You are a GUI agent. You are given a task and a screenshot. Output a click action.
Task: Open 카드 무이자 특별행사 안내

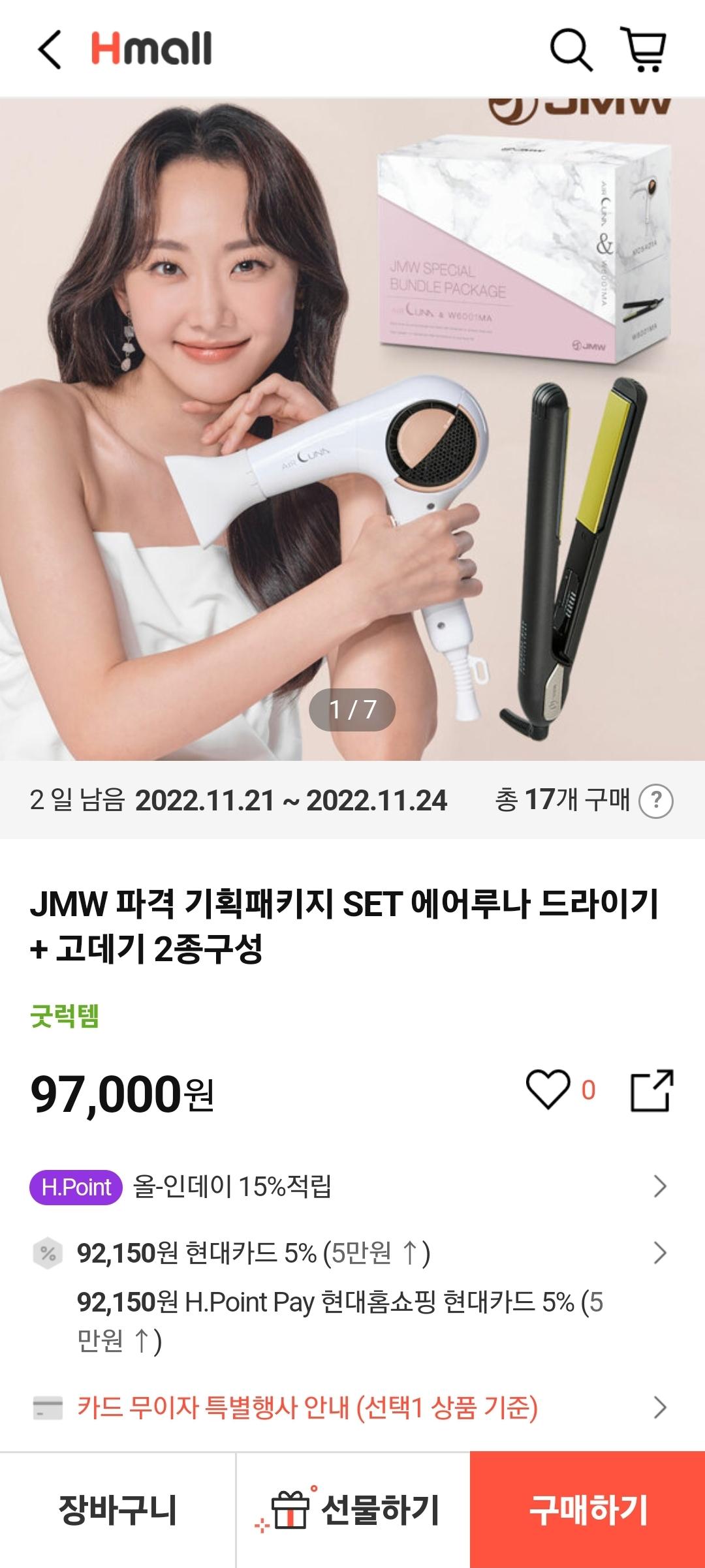tap(352, 1407)
